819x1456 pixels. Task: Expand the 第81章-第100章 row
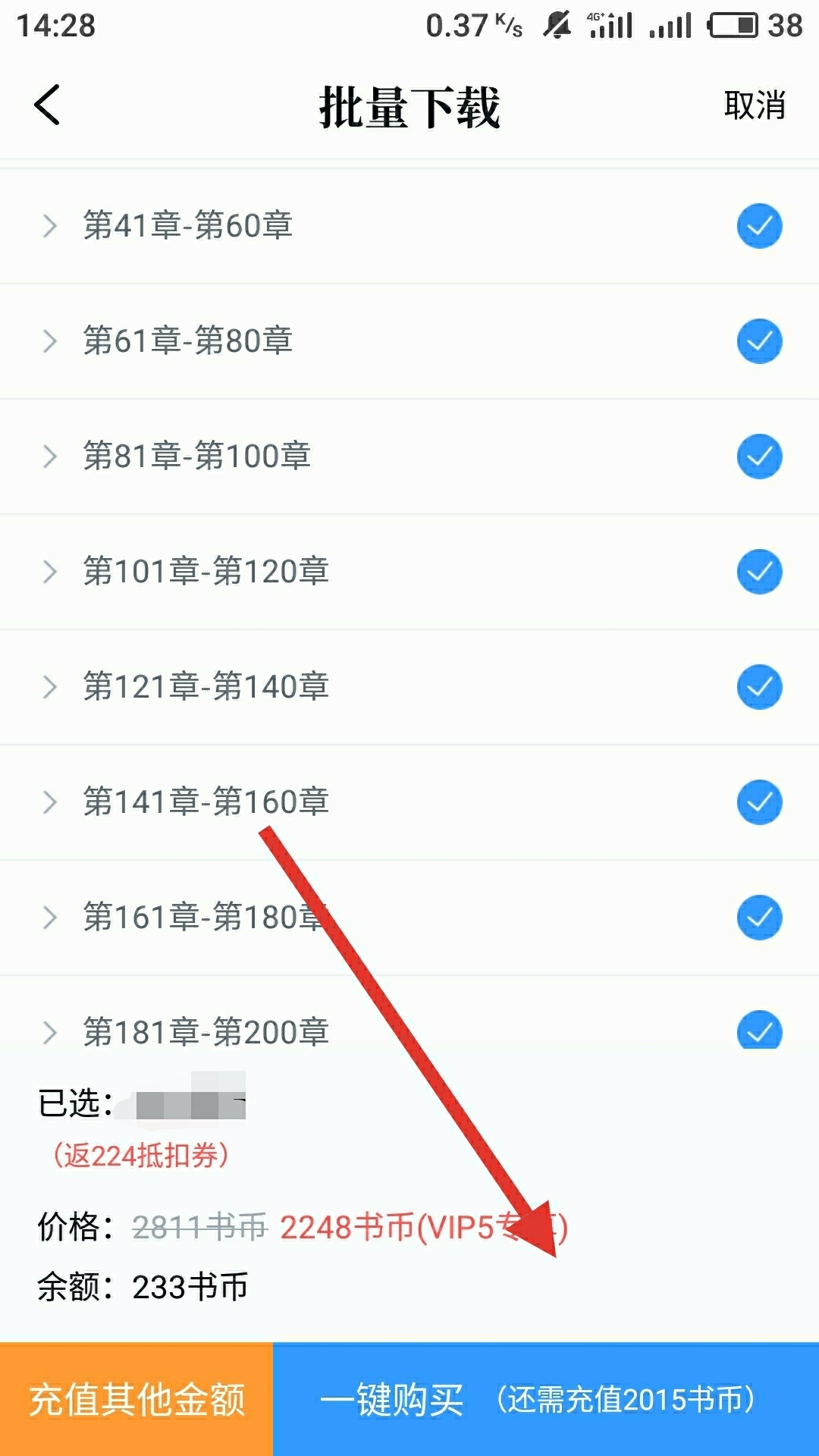pos(50,457)
